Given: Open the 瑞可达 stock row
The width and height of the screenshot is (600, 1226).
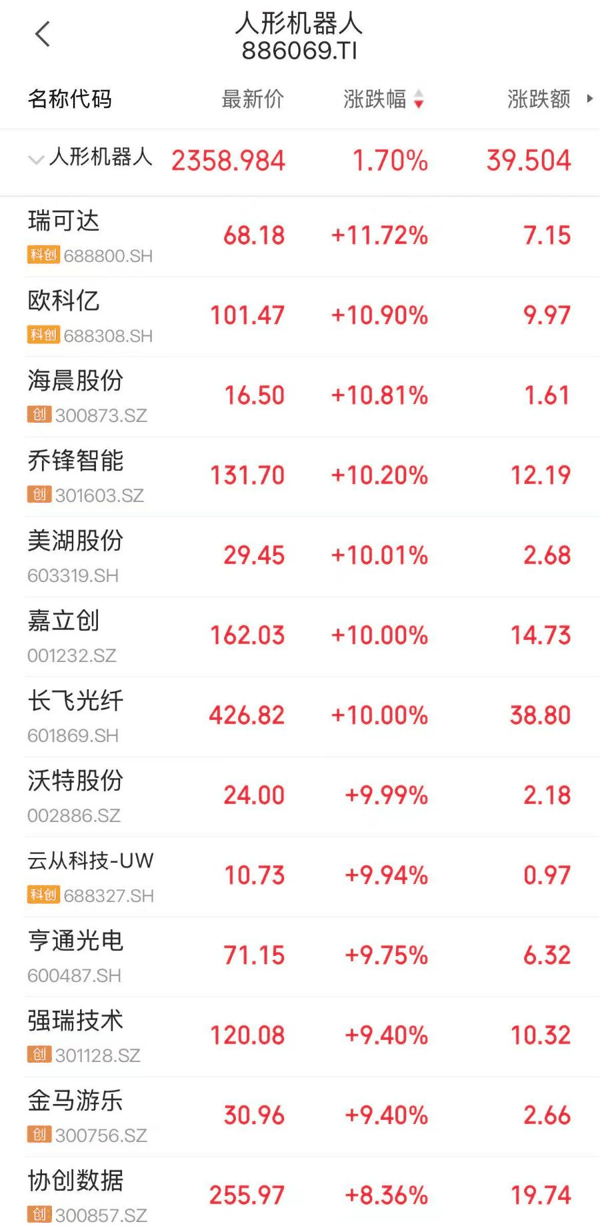Looking at the screenshot, I should click(300, 237).
